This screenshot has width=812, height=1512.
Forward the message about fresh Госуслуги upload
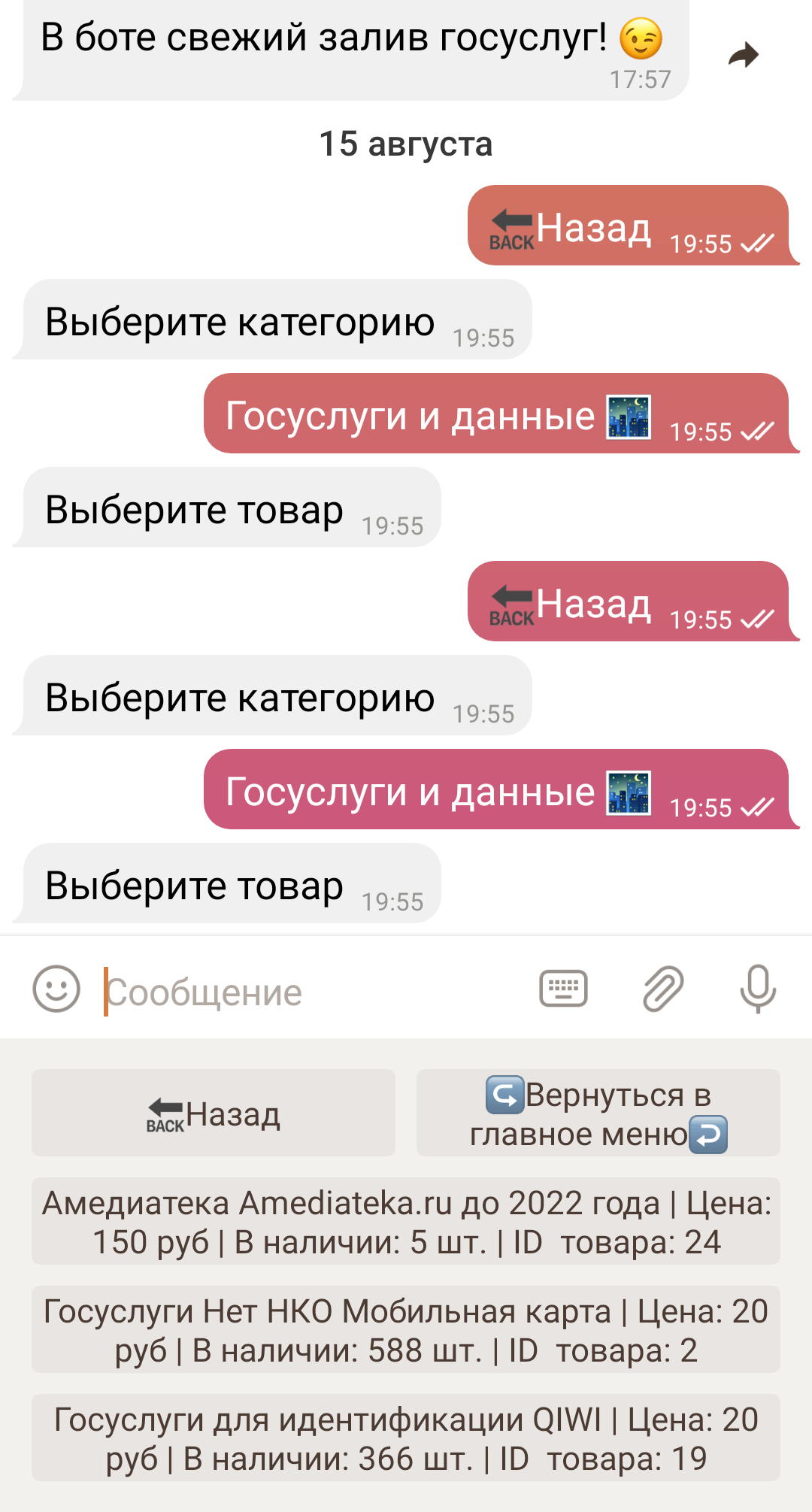[744, 55]
